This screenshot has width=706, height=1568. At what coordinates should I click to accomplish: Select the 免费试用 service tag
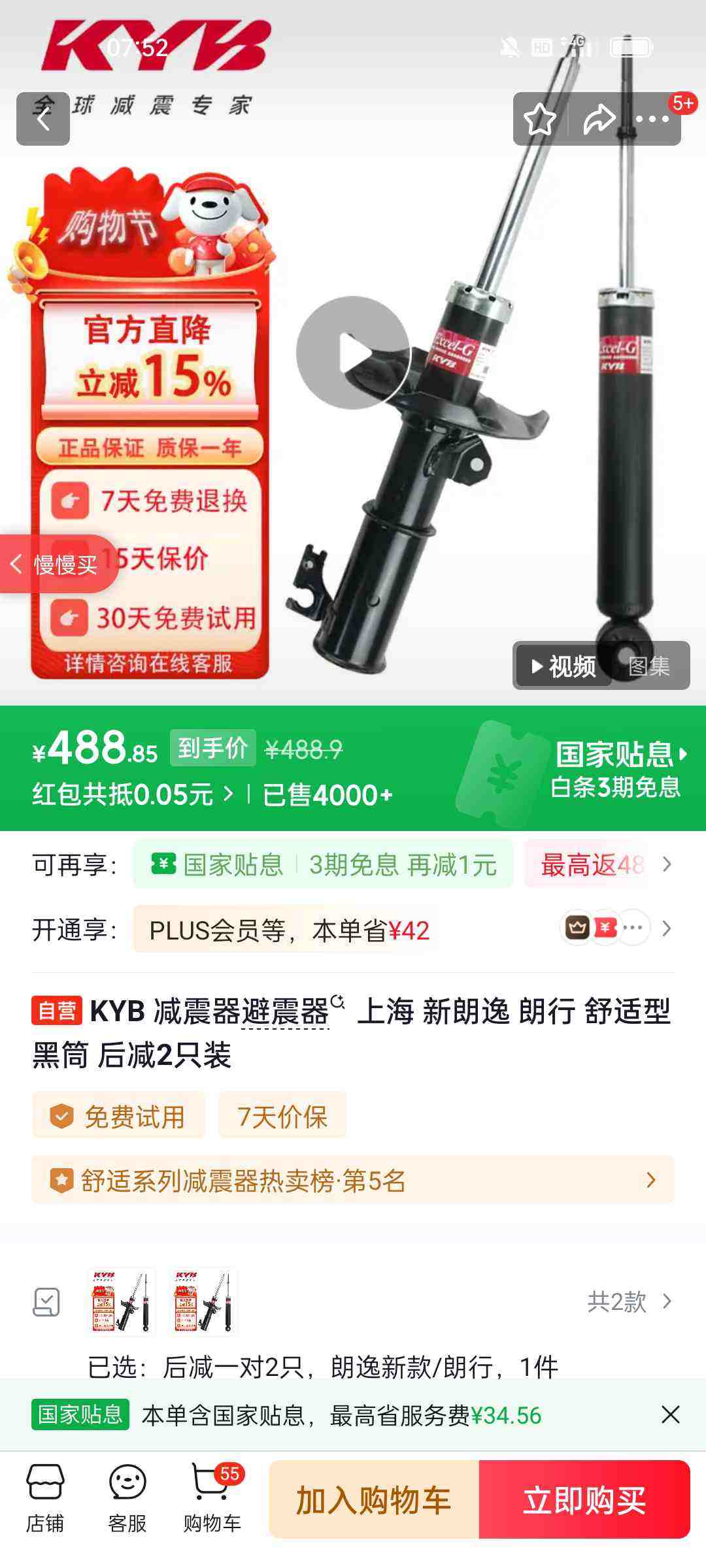point(121,1116)
